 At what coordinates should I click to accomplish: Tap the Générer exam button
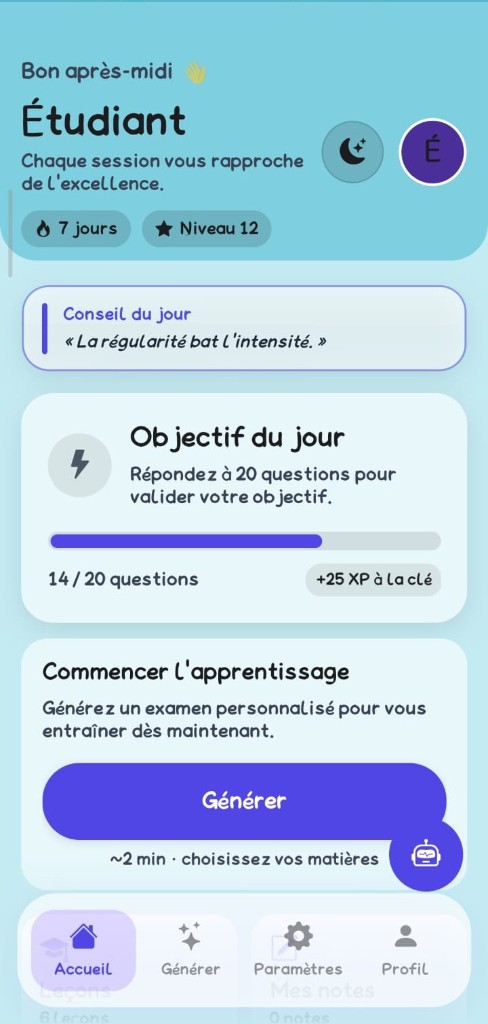244,801
